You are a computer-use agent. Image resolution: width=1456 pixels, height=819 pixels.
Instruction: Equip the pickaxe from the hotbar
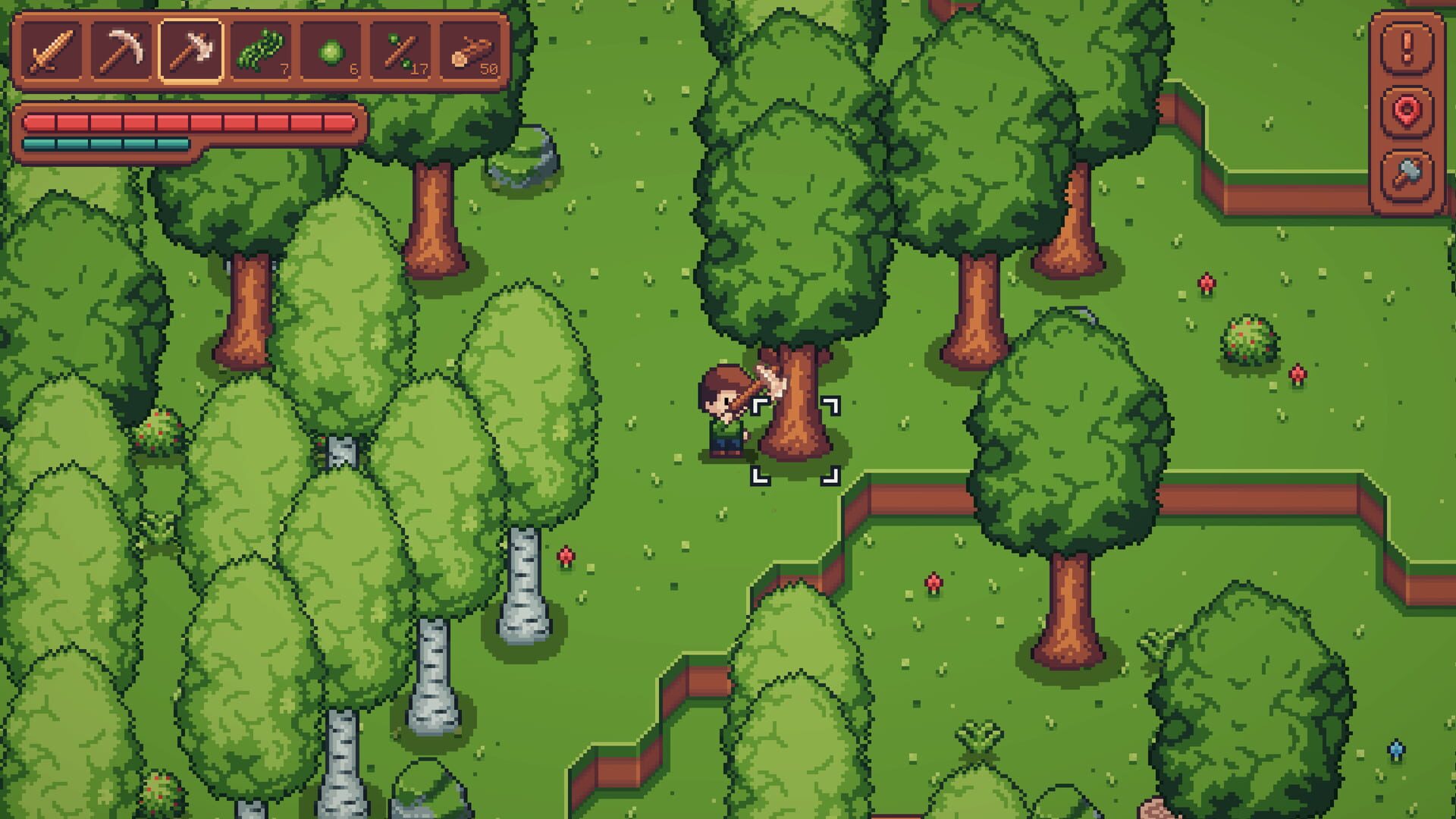tap(121, 52)
